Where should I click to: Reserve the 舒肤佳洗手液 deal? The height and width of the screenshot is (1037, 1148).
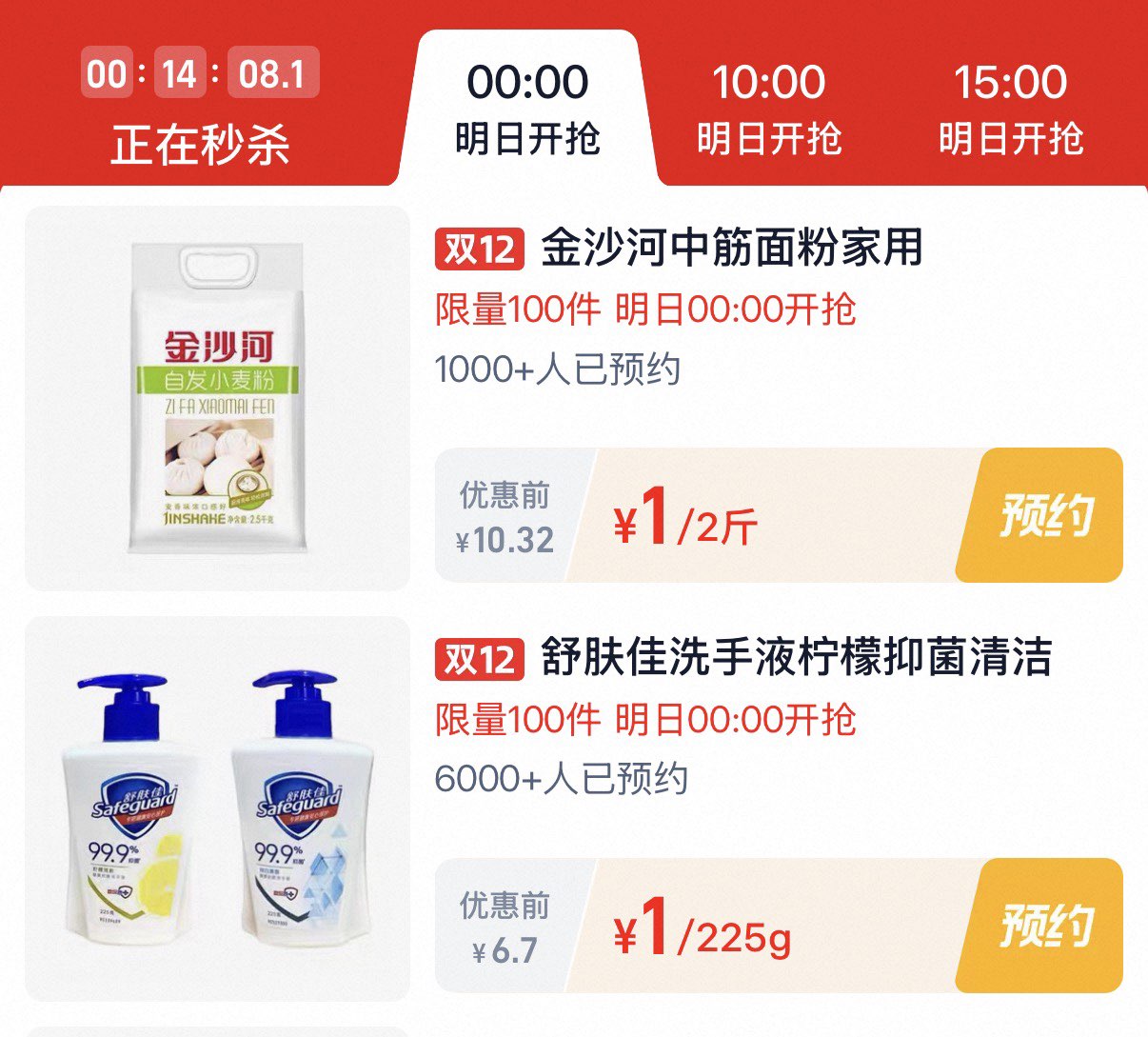(1045, 926)
